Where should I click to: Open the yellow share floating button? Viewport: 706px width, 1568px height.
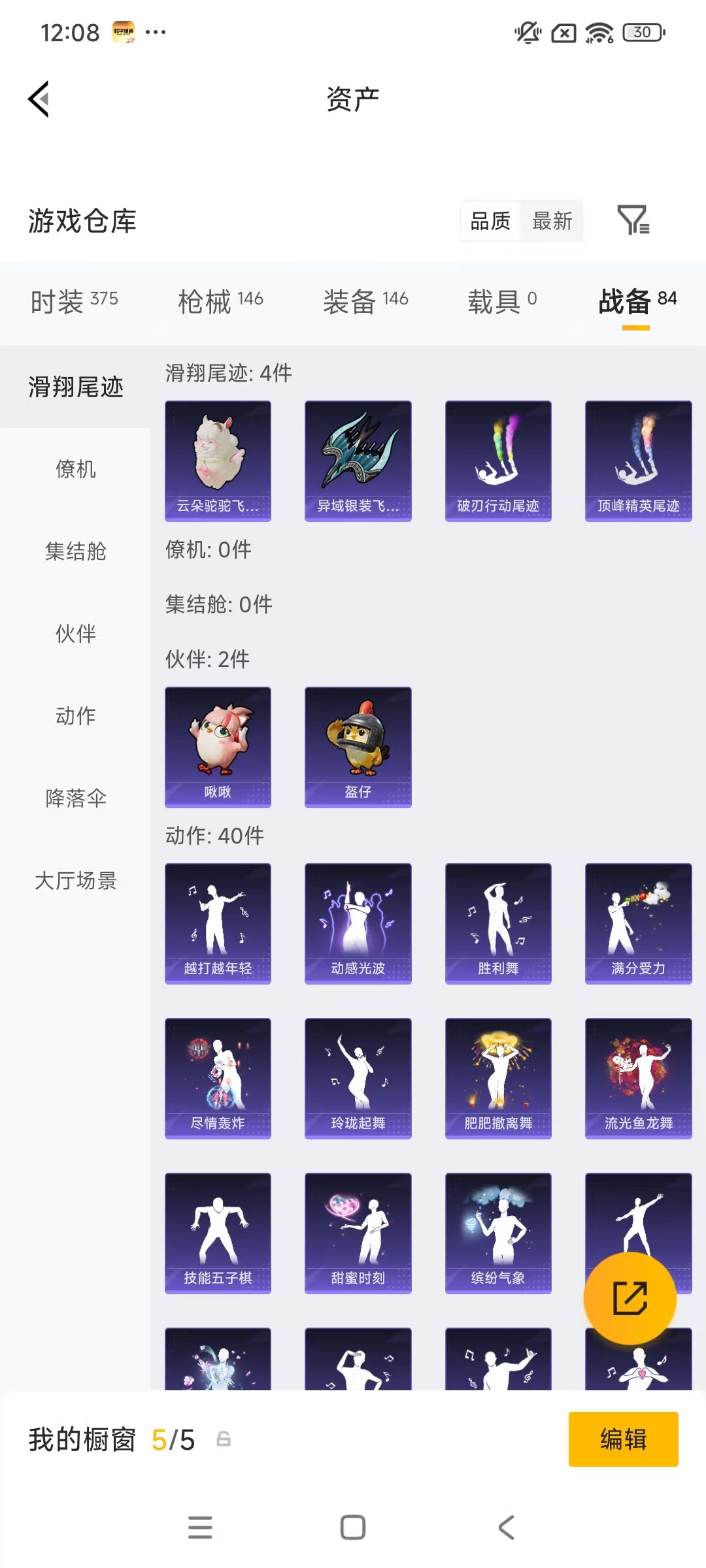[x=630, y=1298]
